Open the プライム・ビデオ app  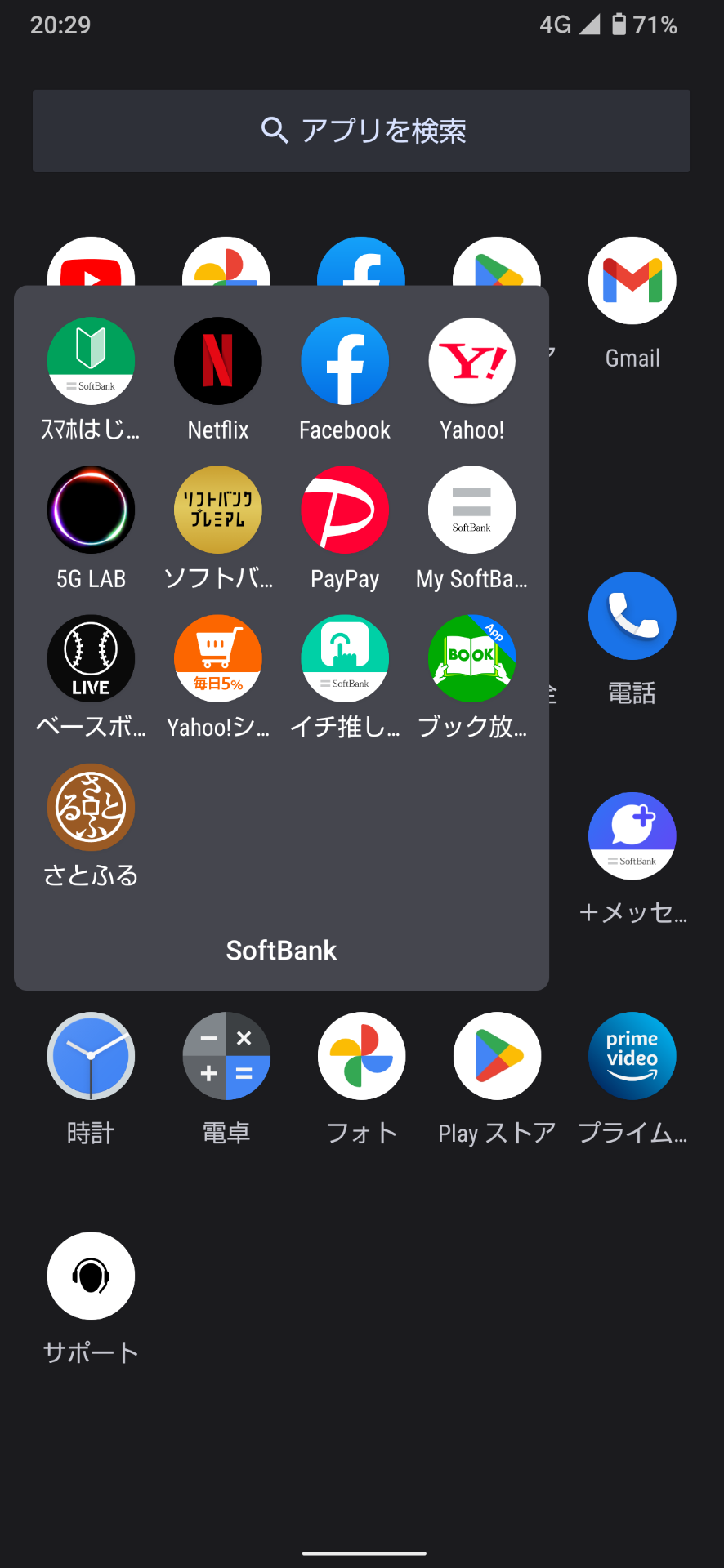coord(632,1056)
